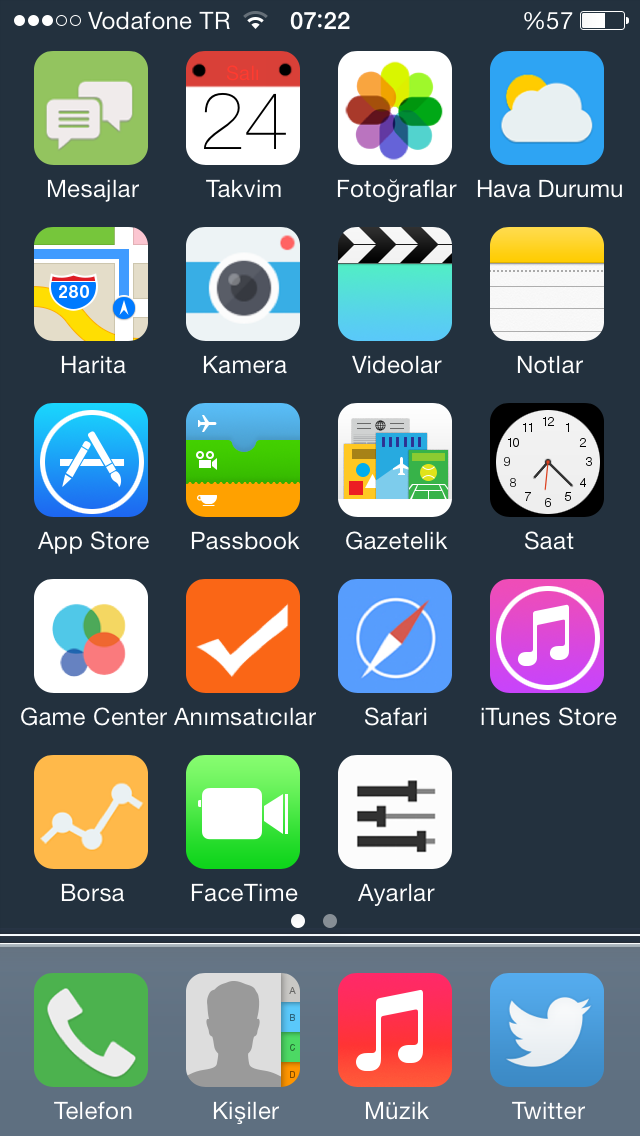Launch Takvim calendar app

[243, 108]
